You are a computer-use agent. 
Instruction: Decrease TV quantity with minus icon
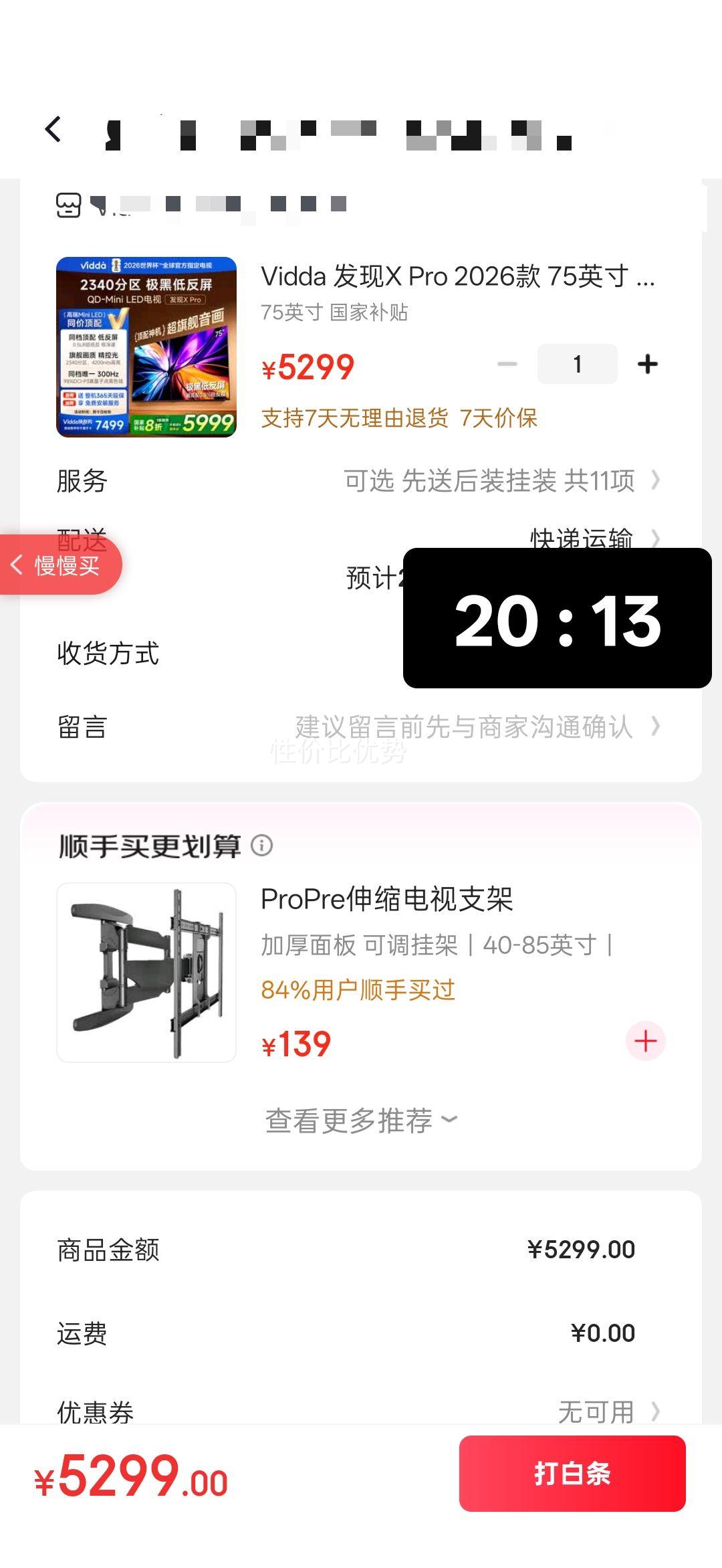point(507,363)
